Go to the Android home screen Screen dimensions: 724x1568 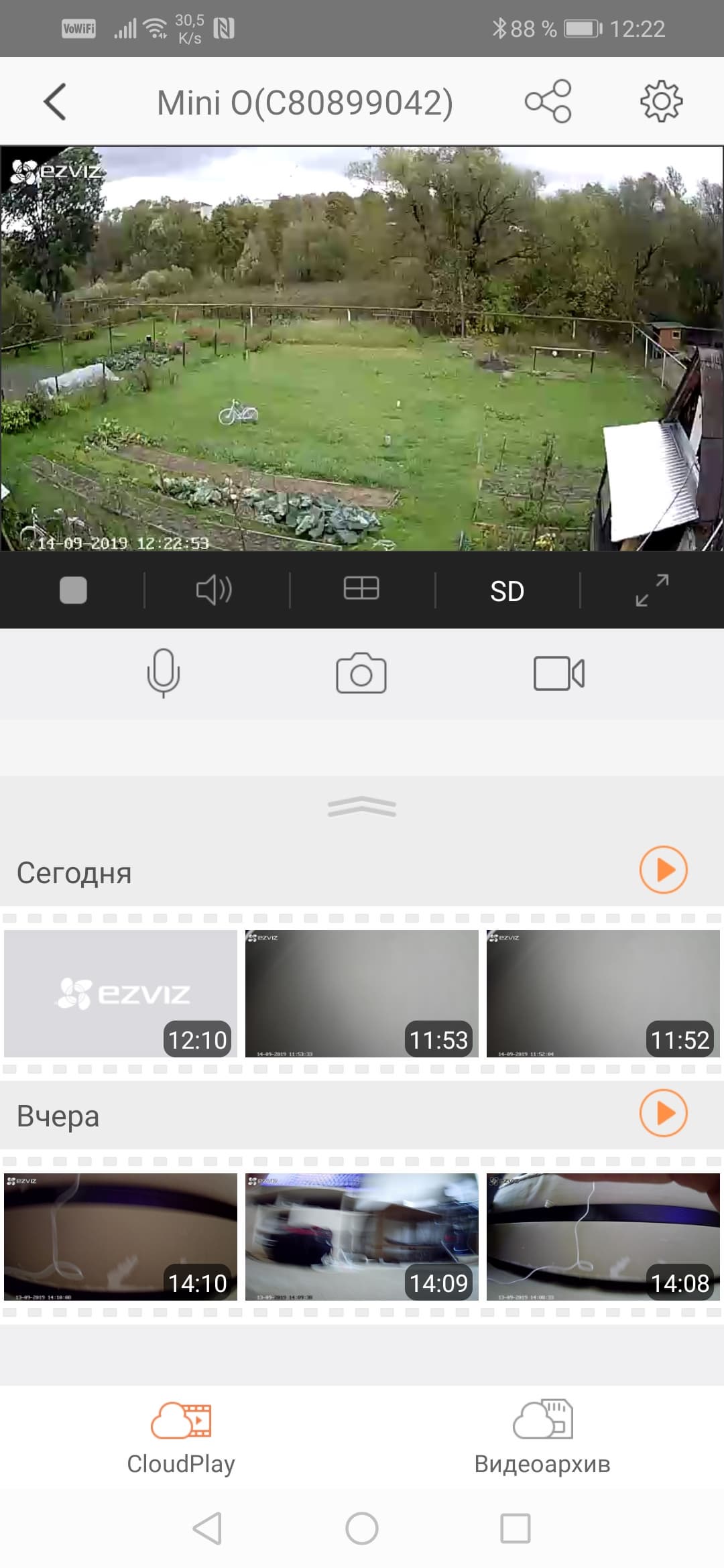point(362,1529)
